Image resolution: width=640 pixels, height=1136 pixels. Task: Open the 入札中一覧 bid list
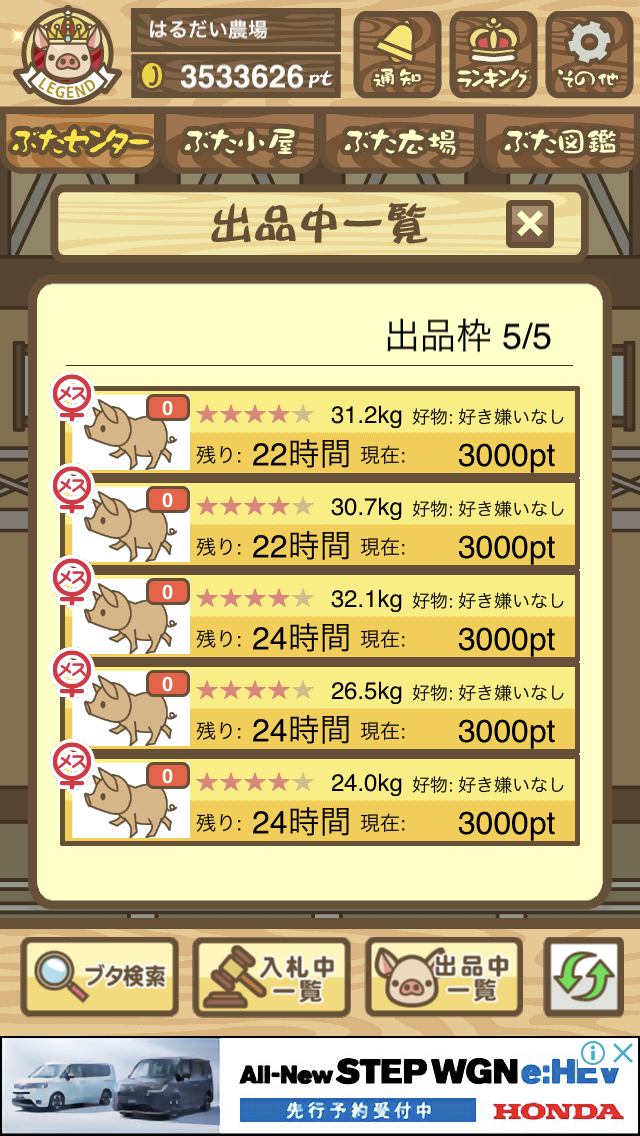pos(271,977)
